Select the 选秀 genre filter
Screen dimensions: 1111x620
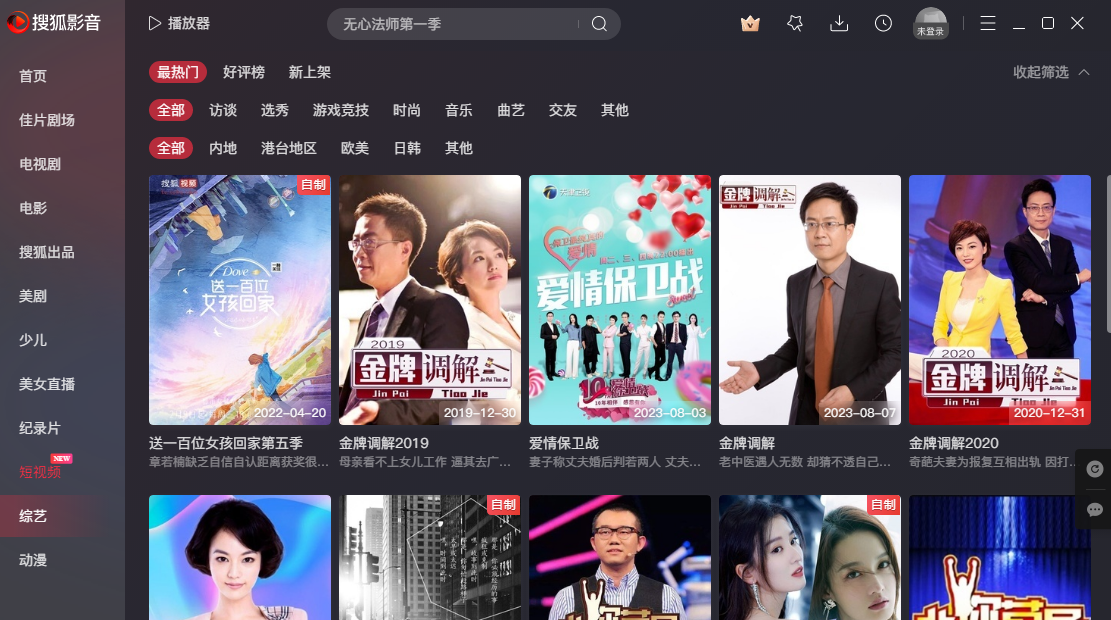pos(275,110)
